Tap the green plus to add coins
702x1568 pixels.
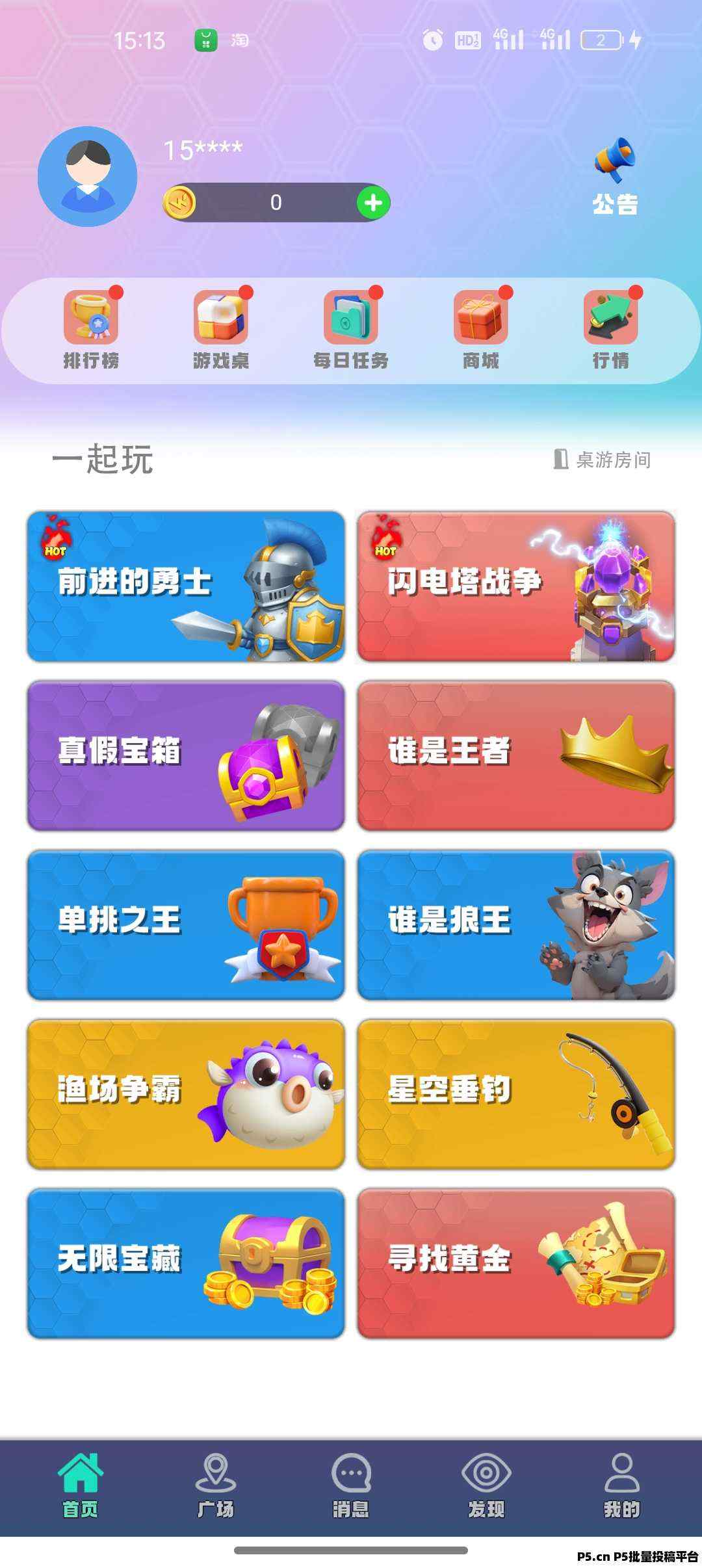point(373,203)
